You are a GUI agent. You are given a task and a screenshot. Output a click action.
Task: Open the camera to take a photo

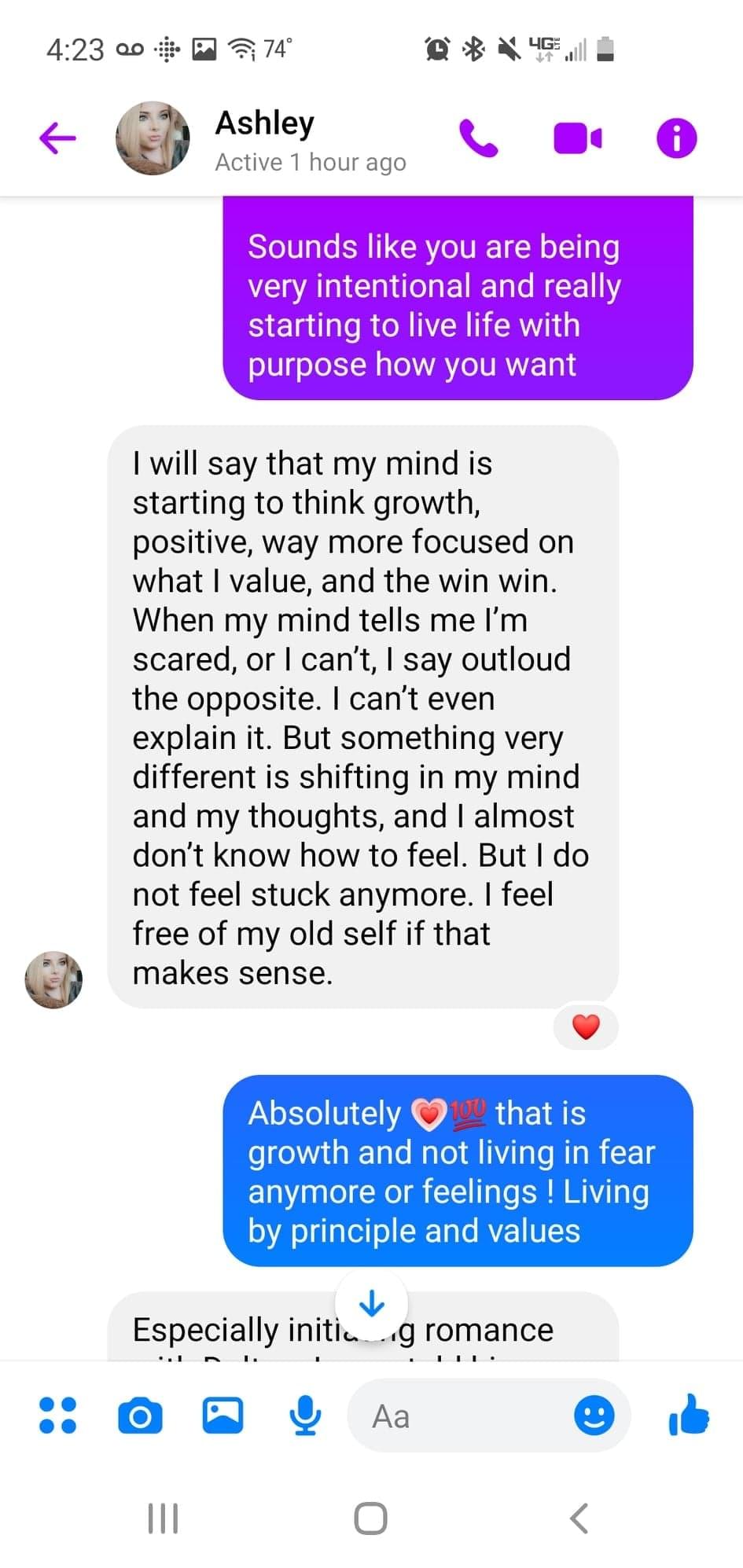pyautogui.click(x=140, y=1416)
